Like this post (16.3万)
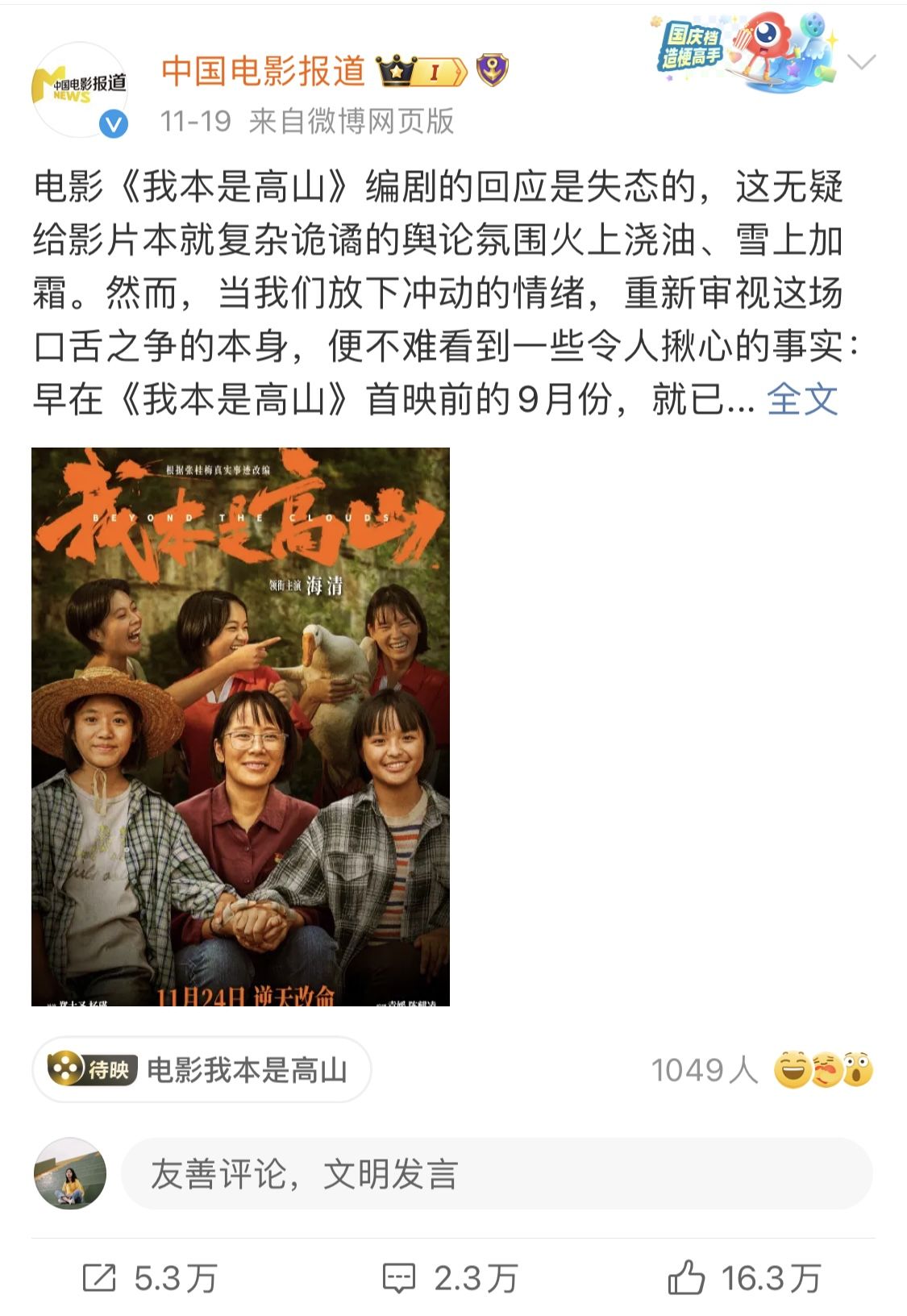This screenshot has width=907, height=1316. pyautogui.click(x=743, y=1278)
